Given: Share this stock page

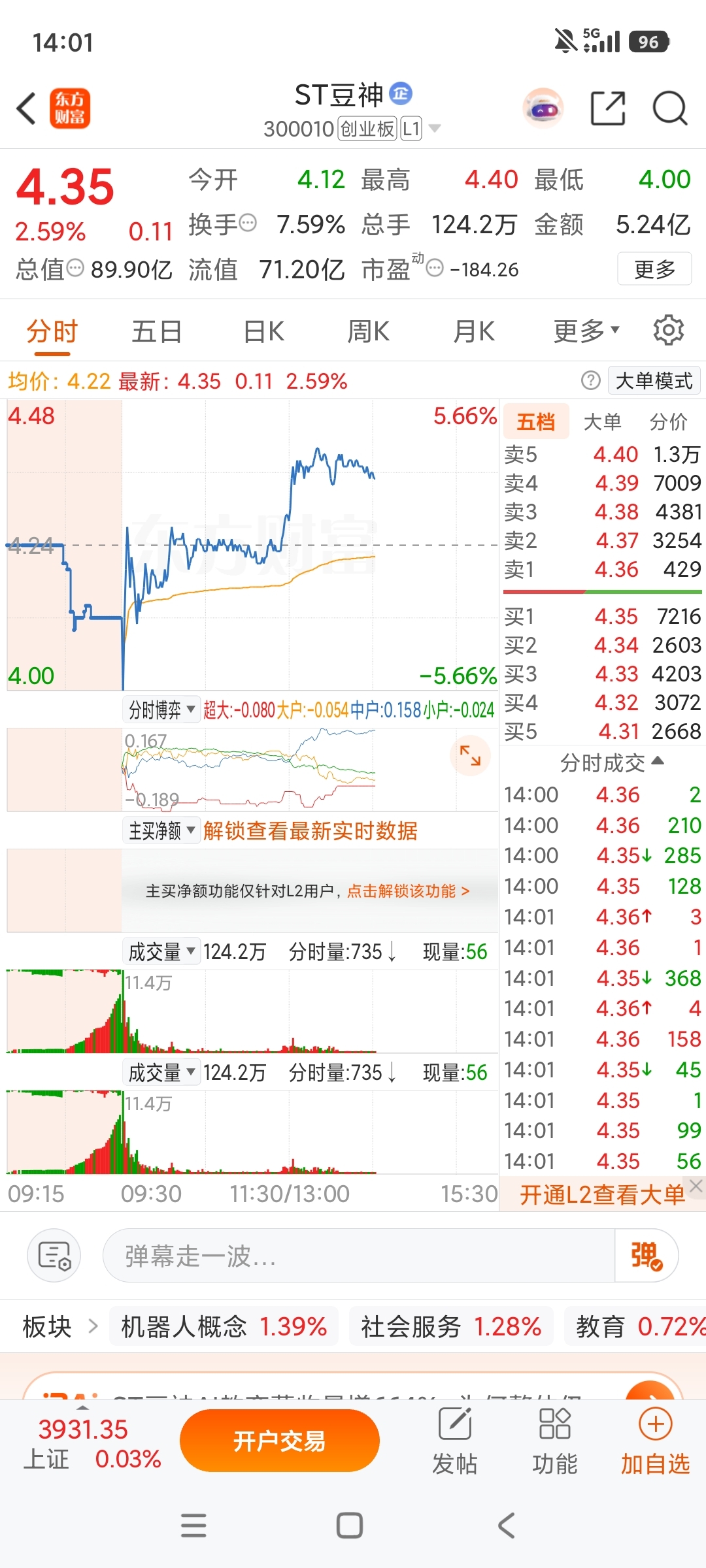Looking at the screenshot, I should [608, 108].
